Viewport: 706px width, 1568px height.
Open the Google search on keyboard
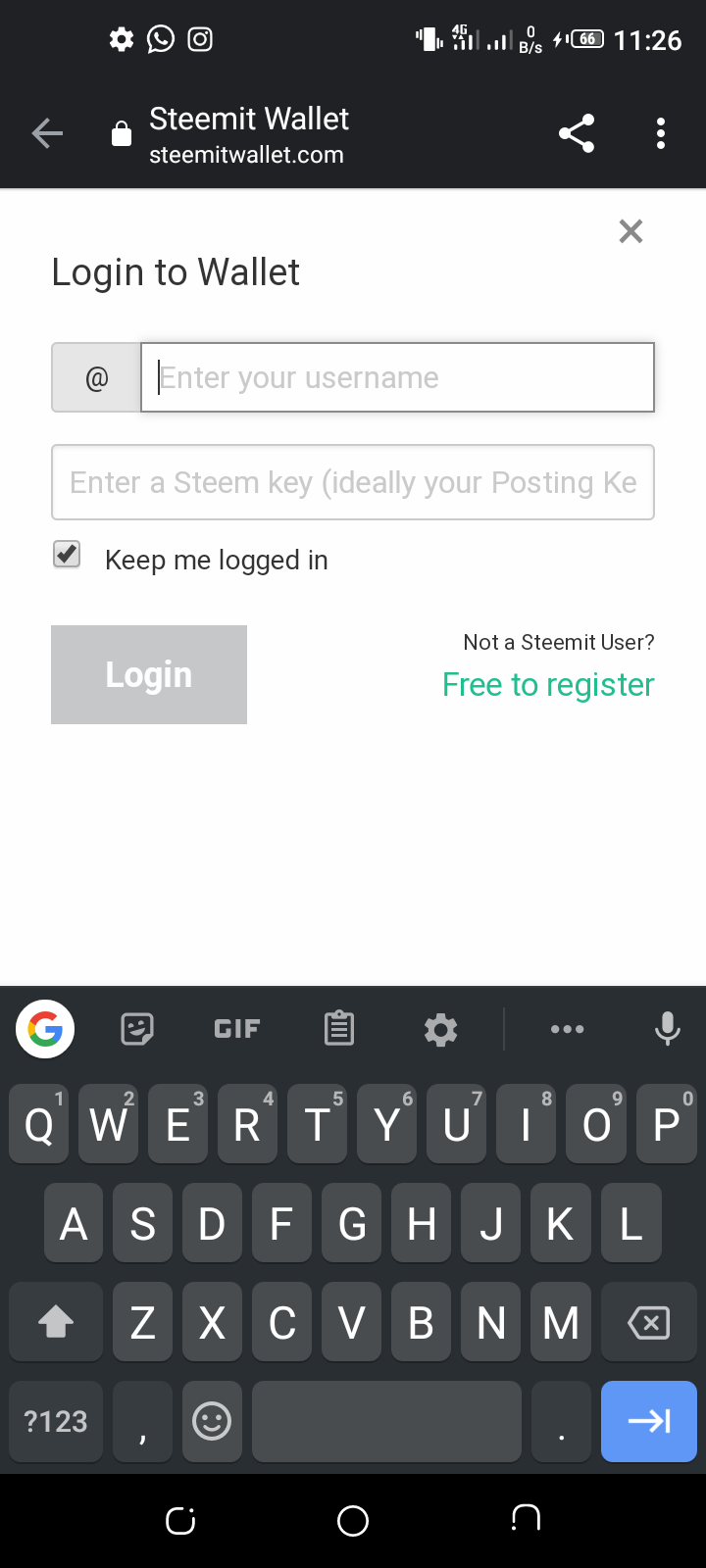tap(45, 1029)
